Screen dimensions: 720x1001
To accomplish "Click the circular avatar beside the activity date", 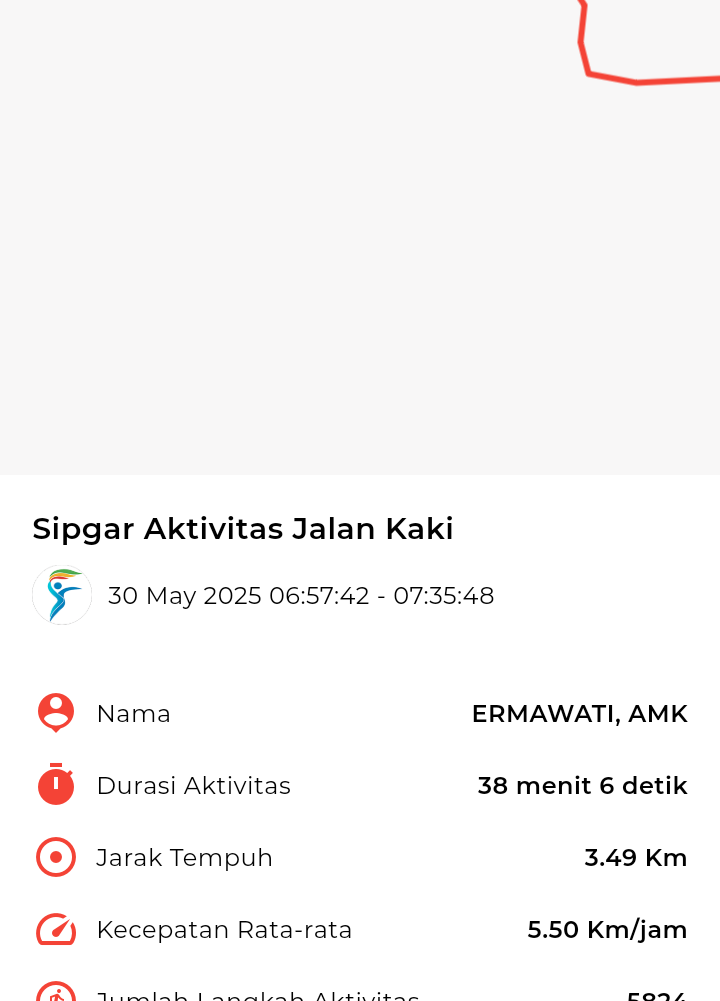I will [x=61, y=594].
